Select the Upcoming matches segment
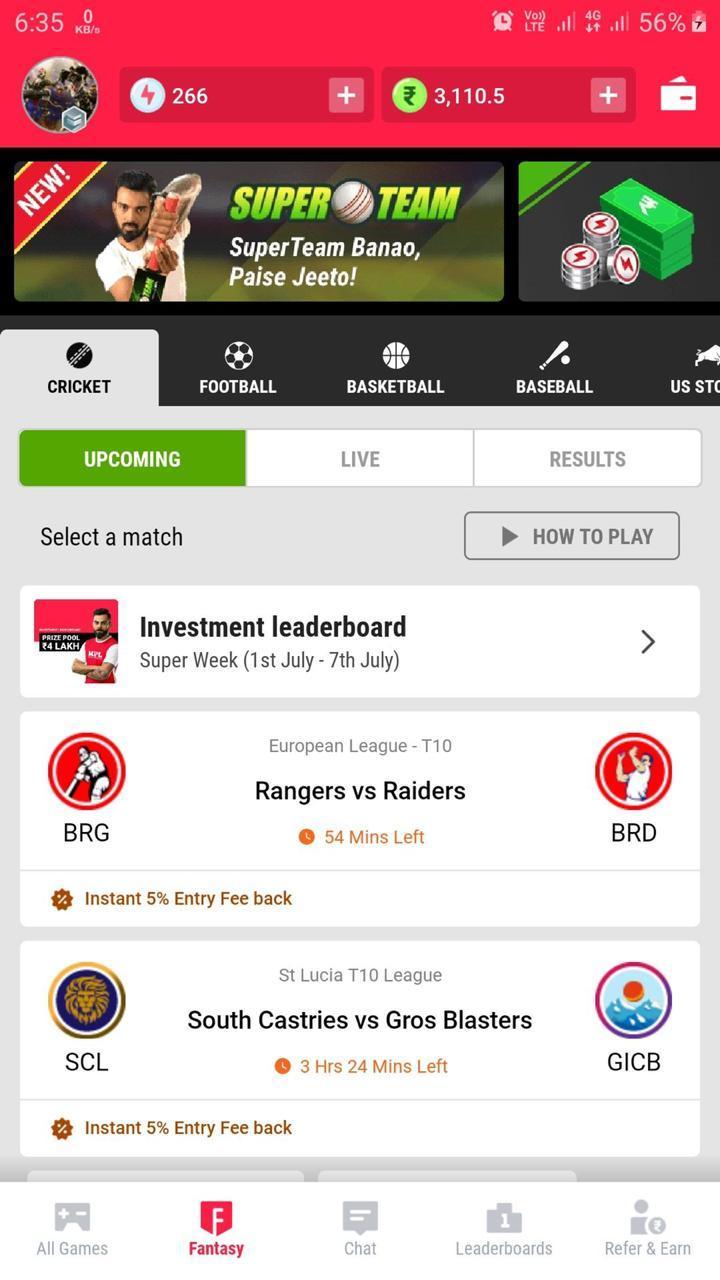The width and height of the screenshot is (720, 1280). 132,459
